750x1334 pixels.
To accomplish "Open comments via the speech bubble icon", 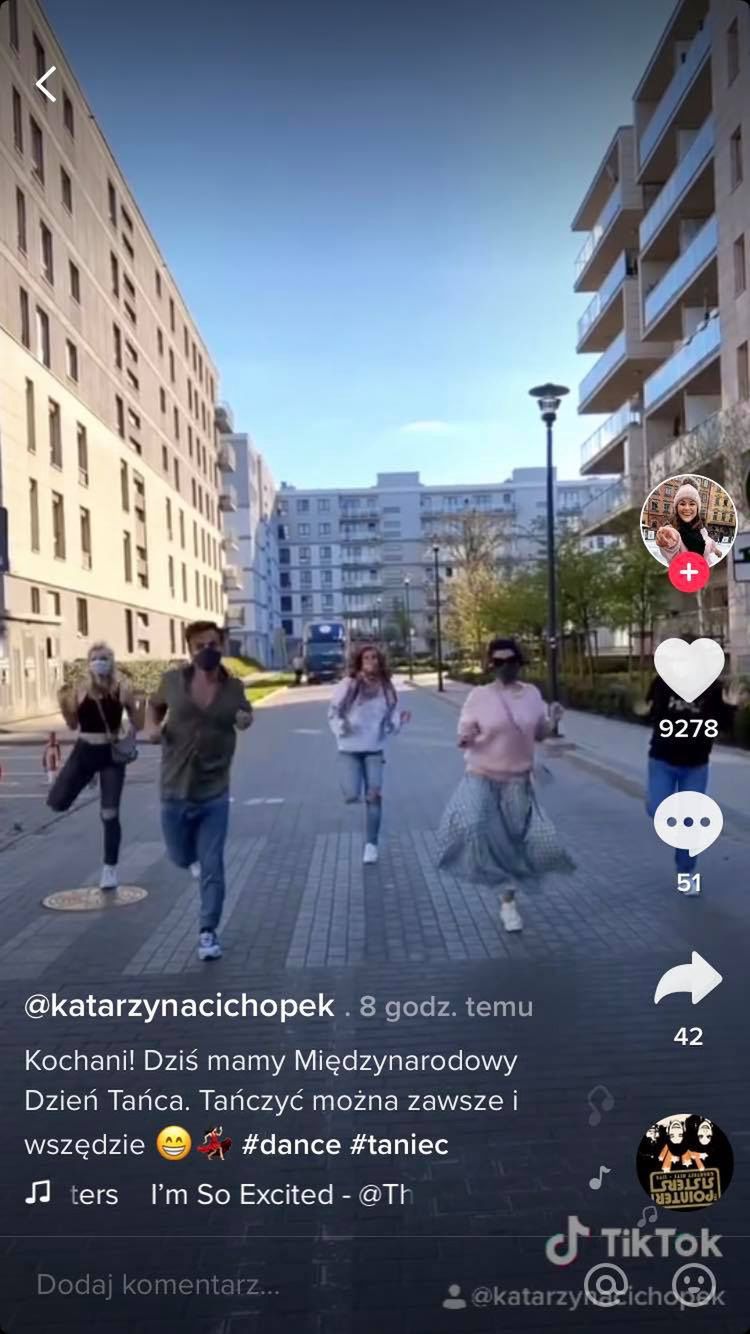I will coord(687,821).
